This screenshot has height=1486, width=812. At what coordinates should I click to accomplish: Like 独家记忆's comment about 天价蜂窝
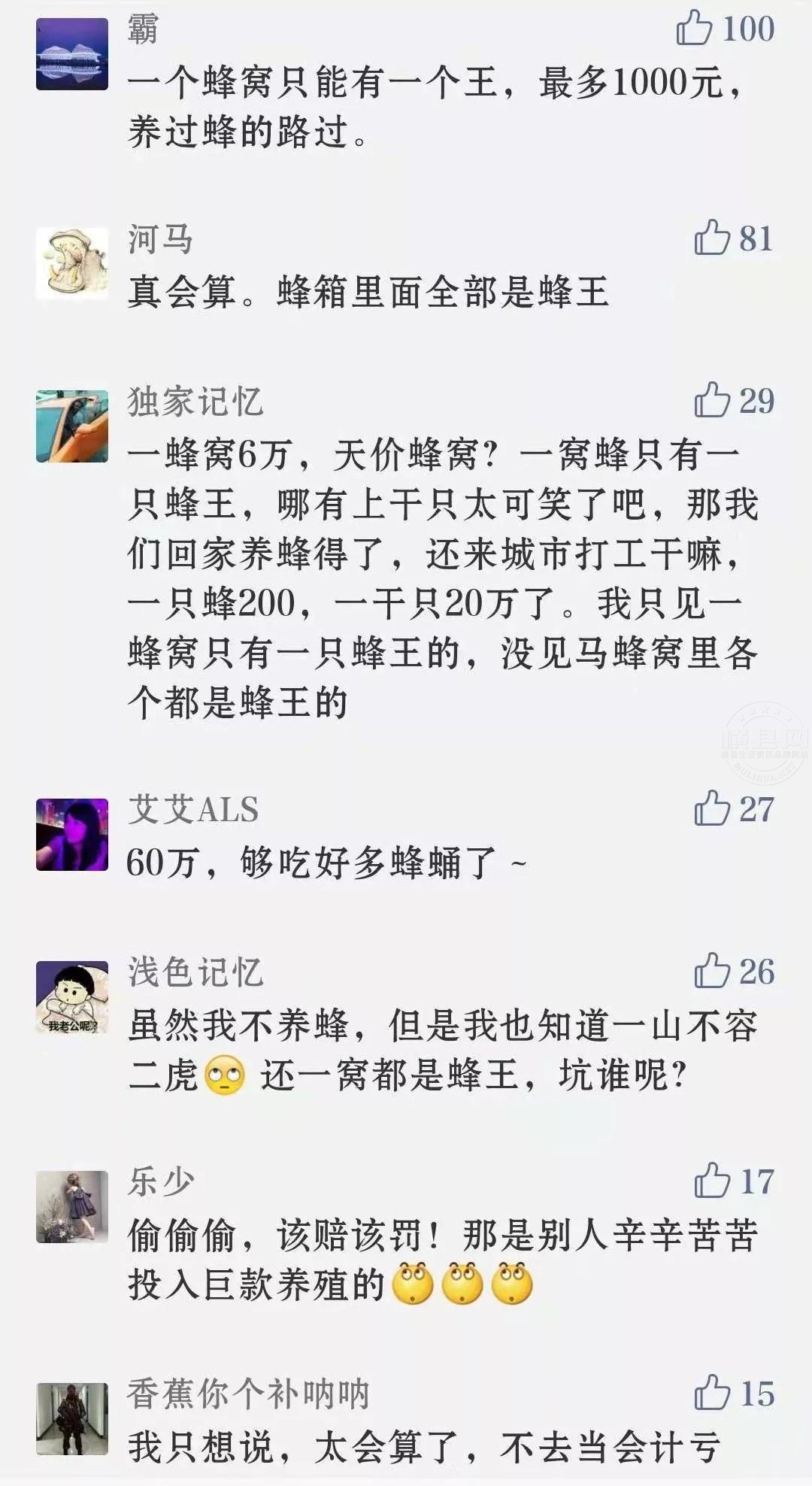click(711, 400)
